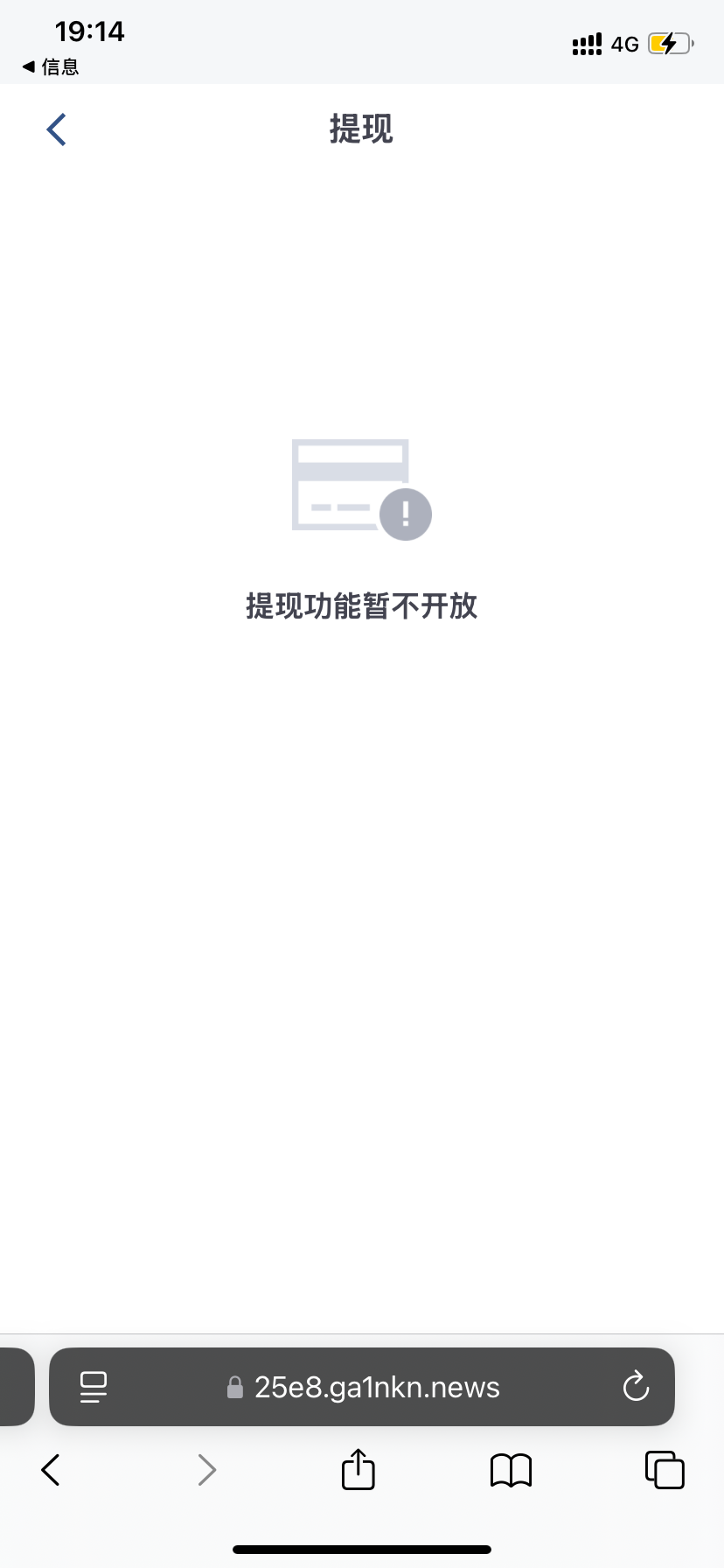This screenshot has height=1568, width=724.
Task: Go back from the 提现 page
Action: [57, 129]
